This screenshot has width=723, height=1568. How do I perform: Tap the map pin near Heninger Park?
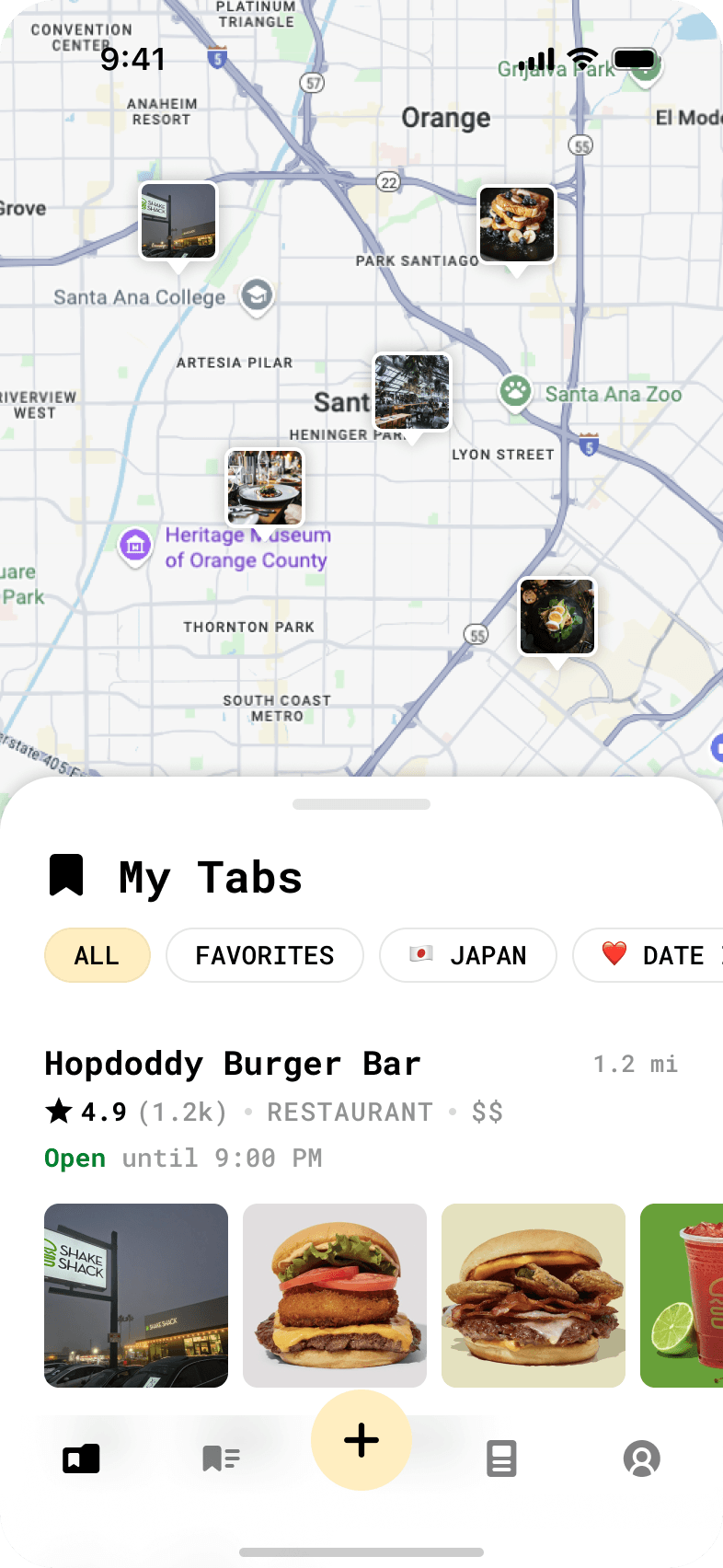(x=412, y=392)
